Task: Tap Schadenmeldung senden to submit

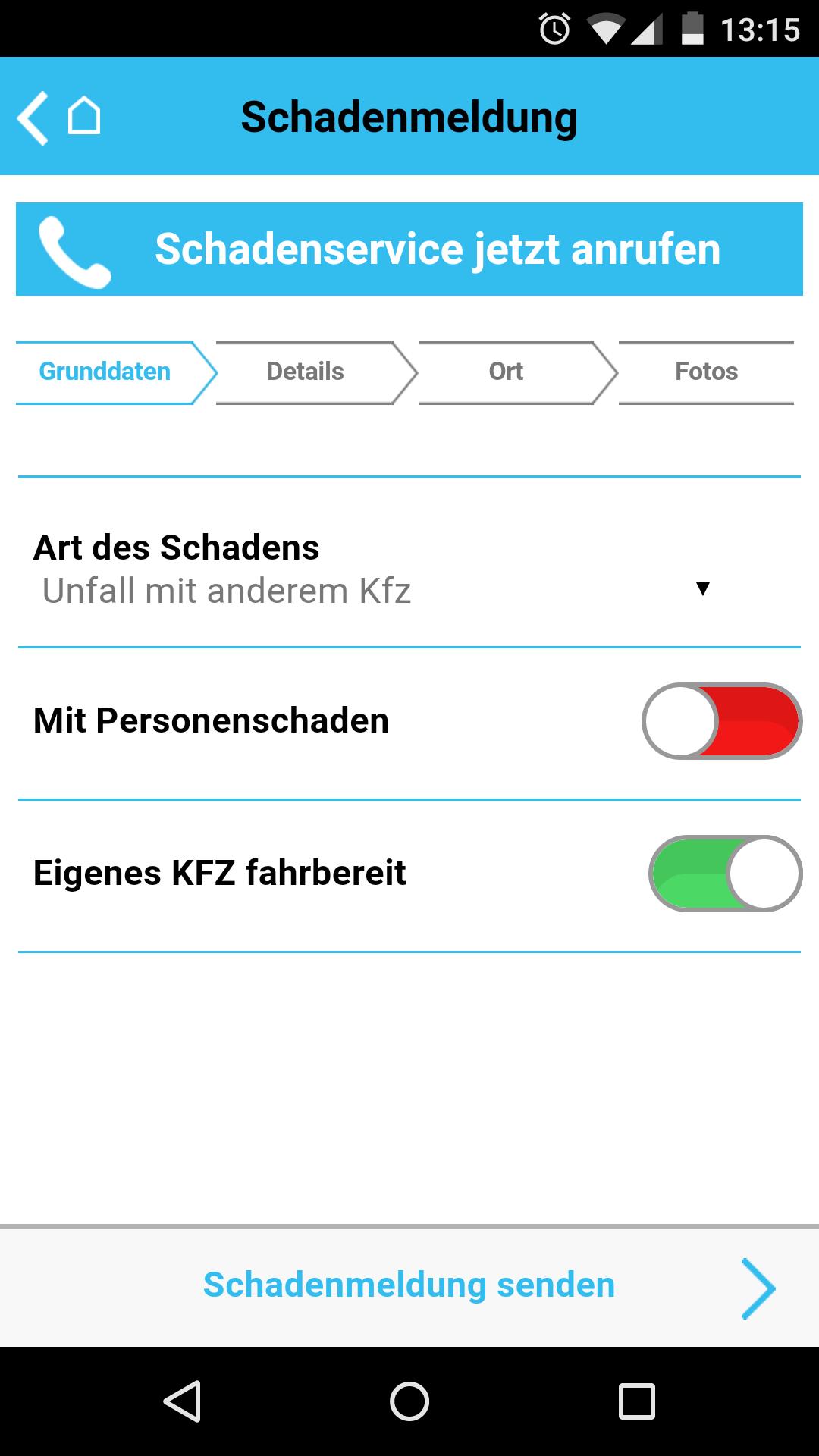Action: tap(407, 1283)
